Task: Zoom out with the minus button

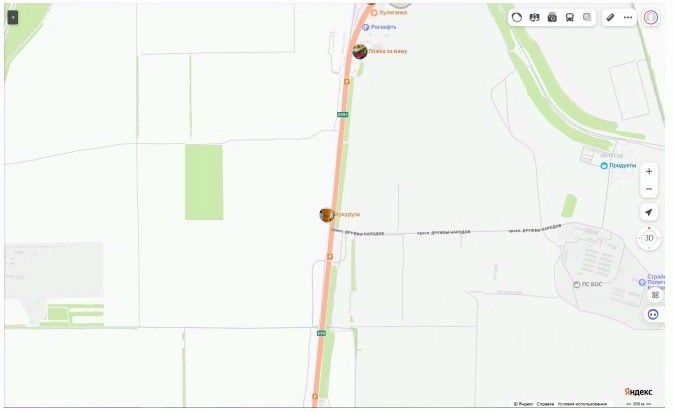Action: click(649, 189)
